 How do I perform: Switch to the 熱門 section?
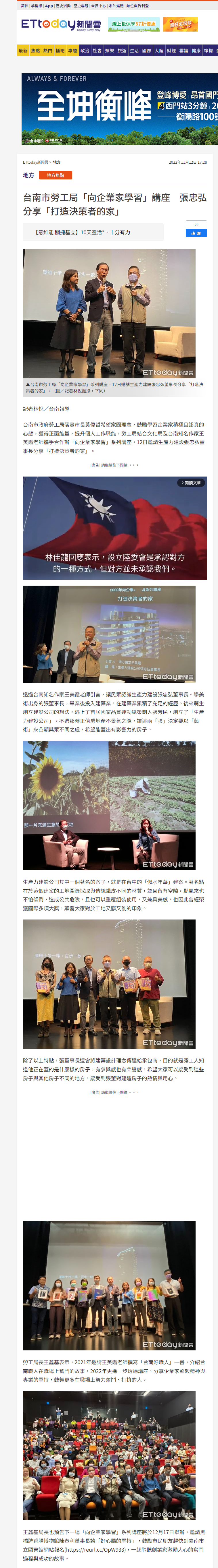pyautogui.click(x=48, y=51)
